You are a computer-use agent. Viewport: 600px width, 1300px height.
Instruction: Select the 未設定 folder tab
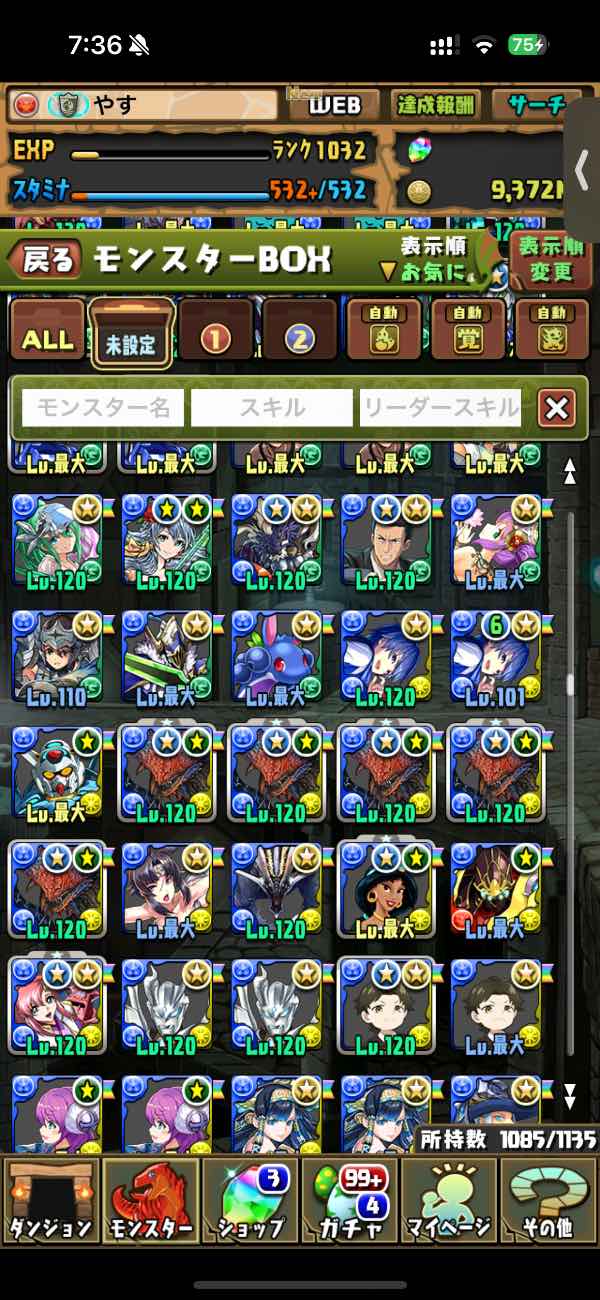coord(131,337)
